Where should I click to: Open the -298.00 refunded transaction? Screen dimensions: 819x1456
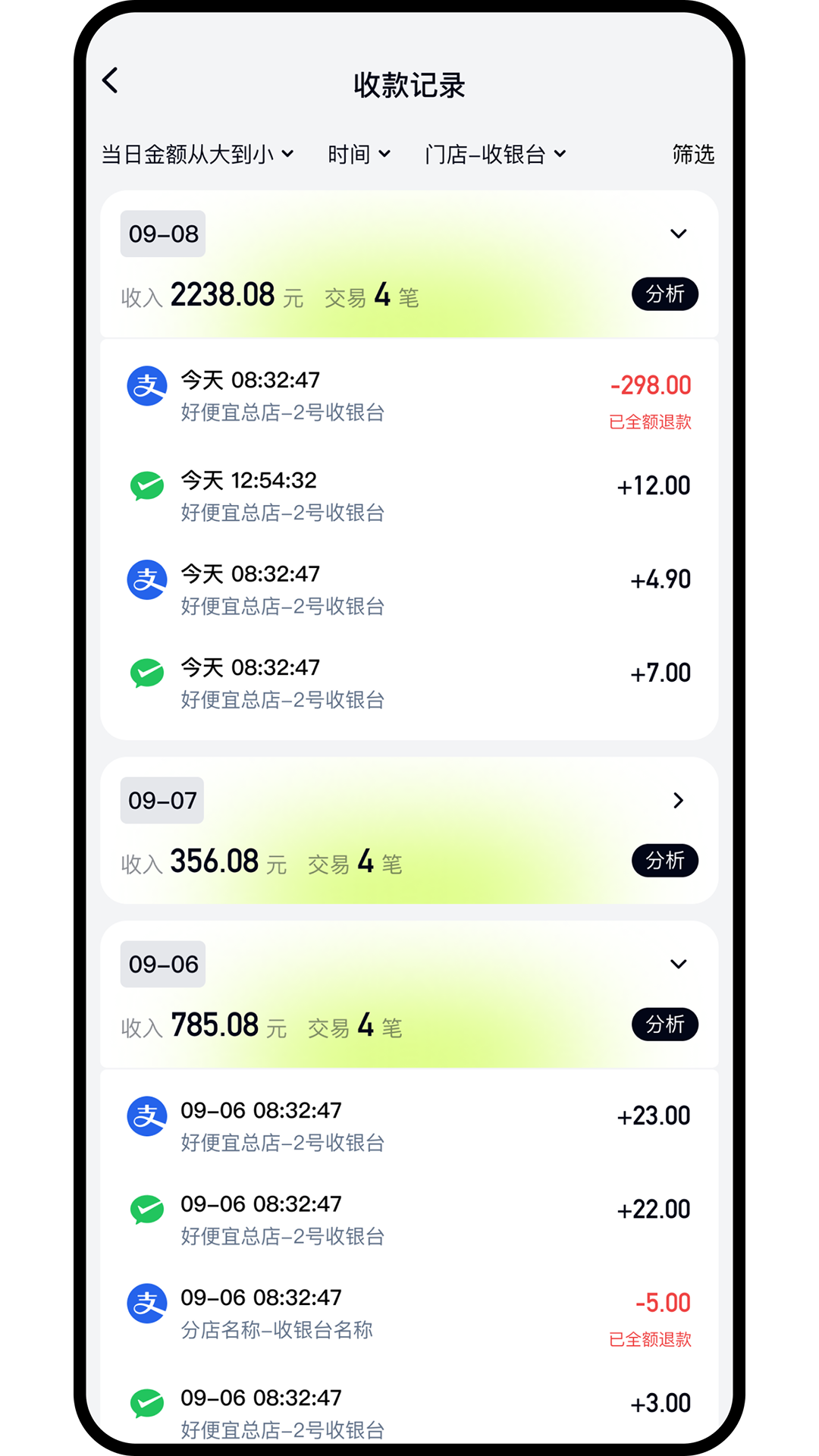click(409, 397)
